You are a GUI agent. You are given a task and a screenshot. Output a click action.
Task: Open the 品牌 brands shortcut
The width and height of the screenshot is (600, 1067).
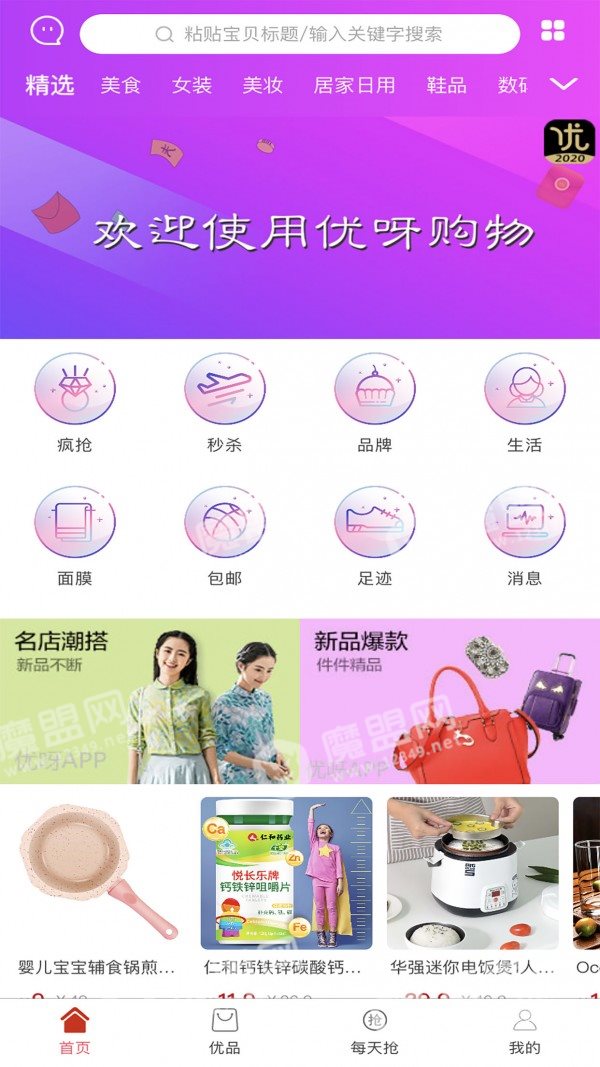point(375,403)
